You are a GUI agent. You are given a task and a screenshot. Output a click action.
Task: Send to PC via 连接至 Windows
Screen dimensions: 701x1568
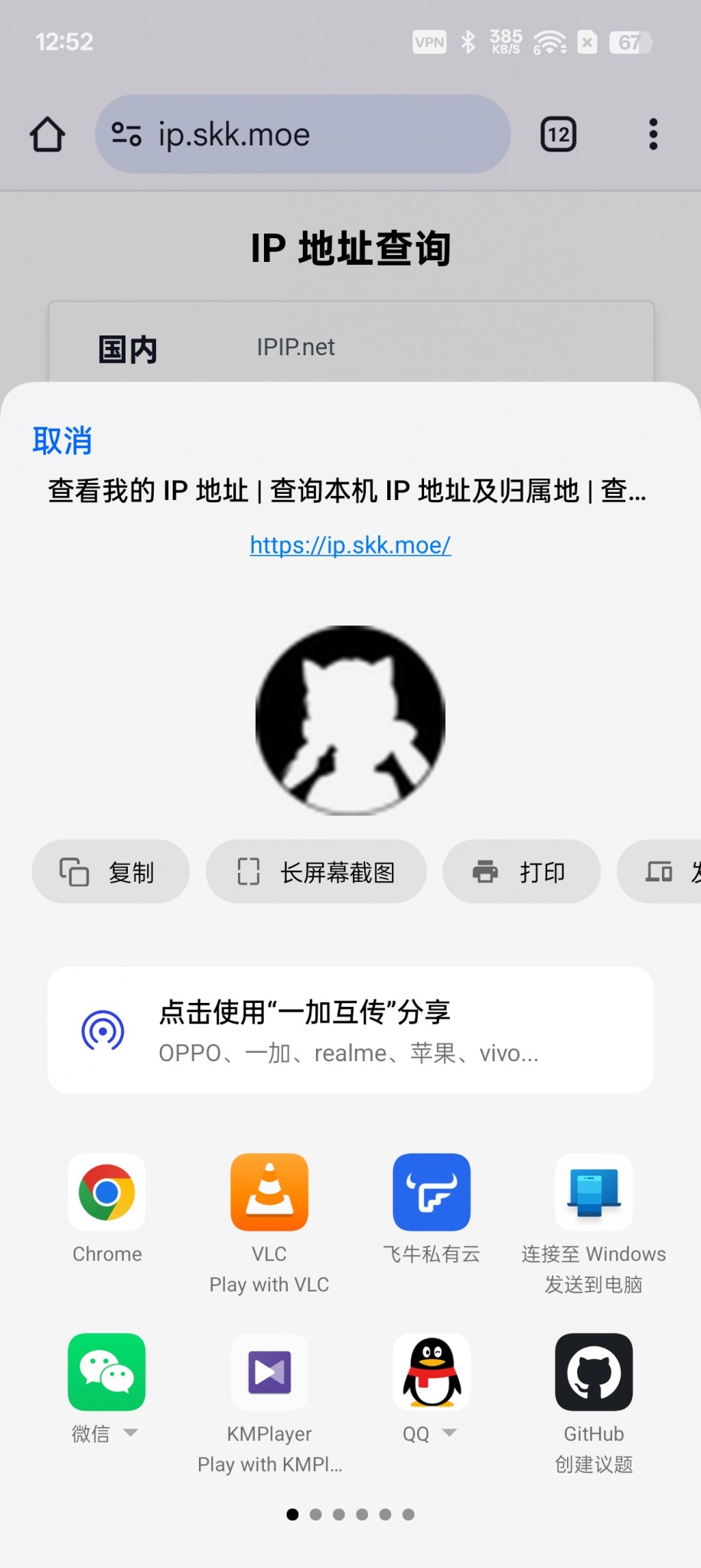point(594,1193)
